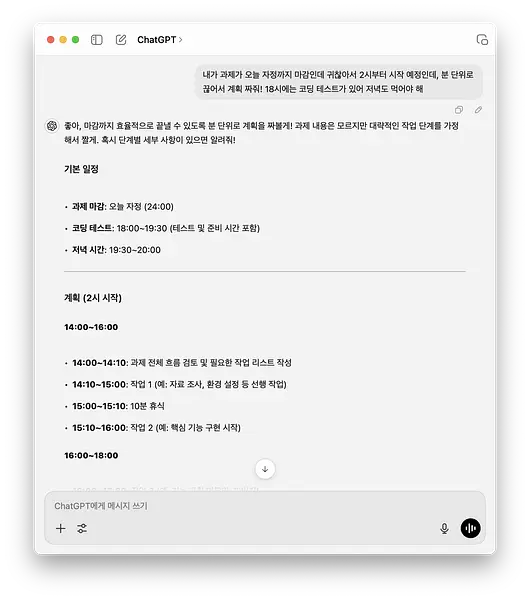Image resolution: width=530 pixels, height=600 pixels.
Task: Jump to the bottom of the conversation
Action: click(x=265, y=469)
